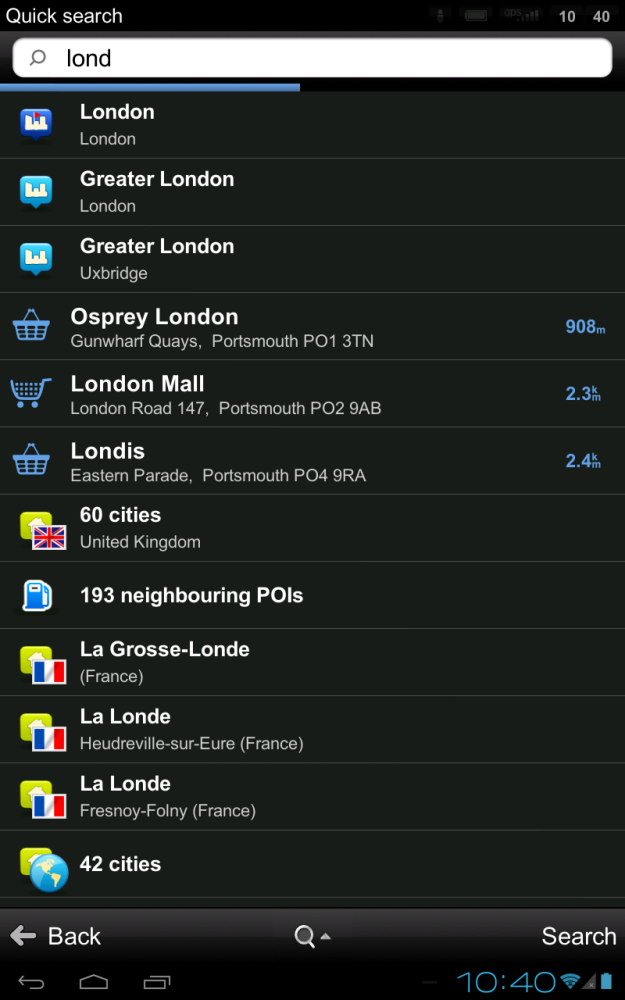Viewport: 625px width, 1000px height.
Task: Select Greater London in Uxbridge
Action: [312, 259]
